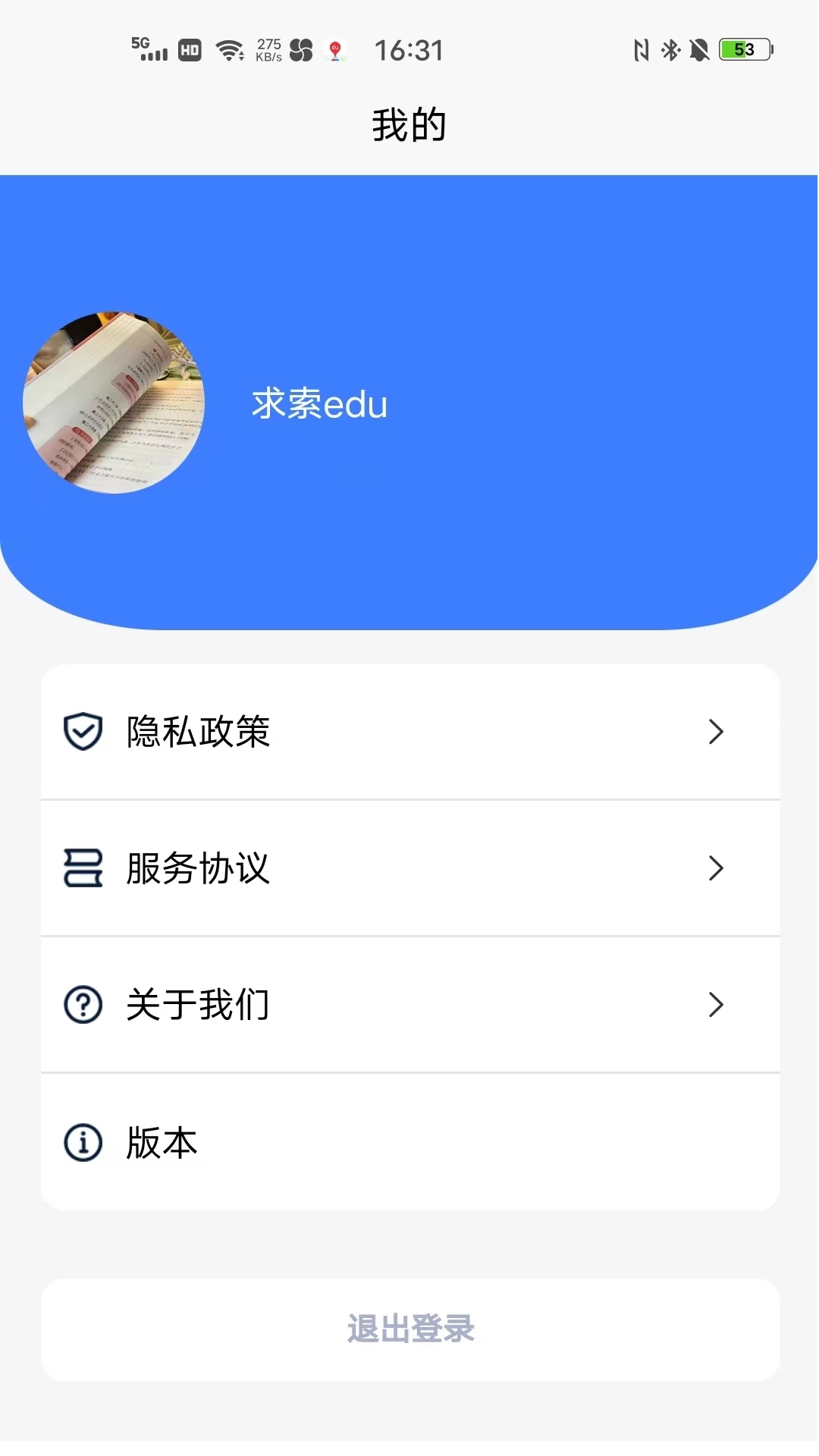The width and height of the screenshot is (819, 1456).
Task: Click the username 求索edu
Action: tap(319, 403)
